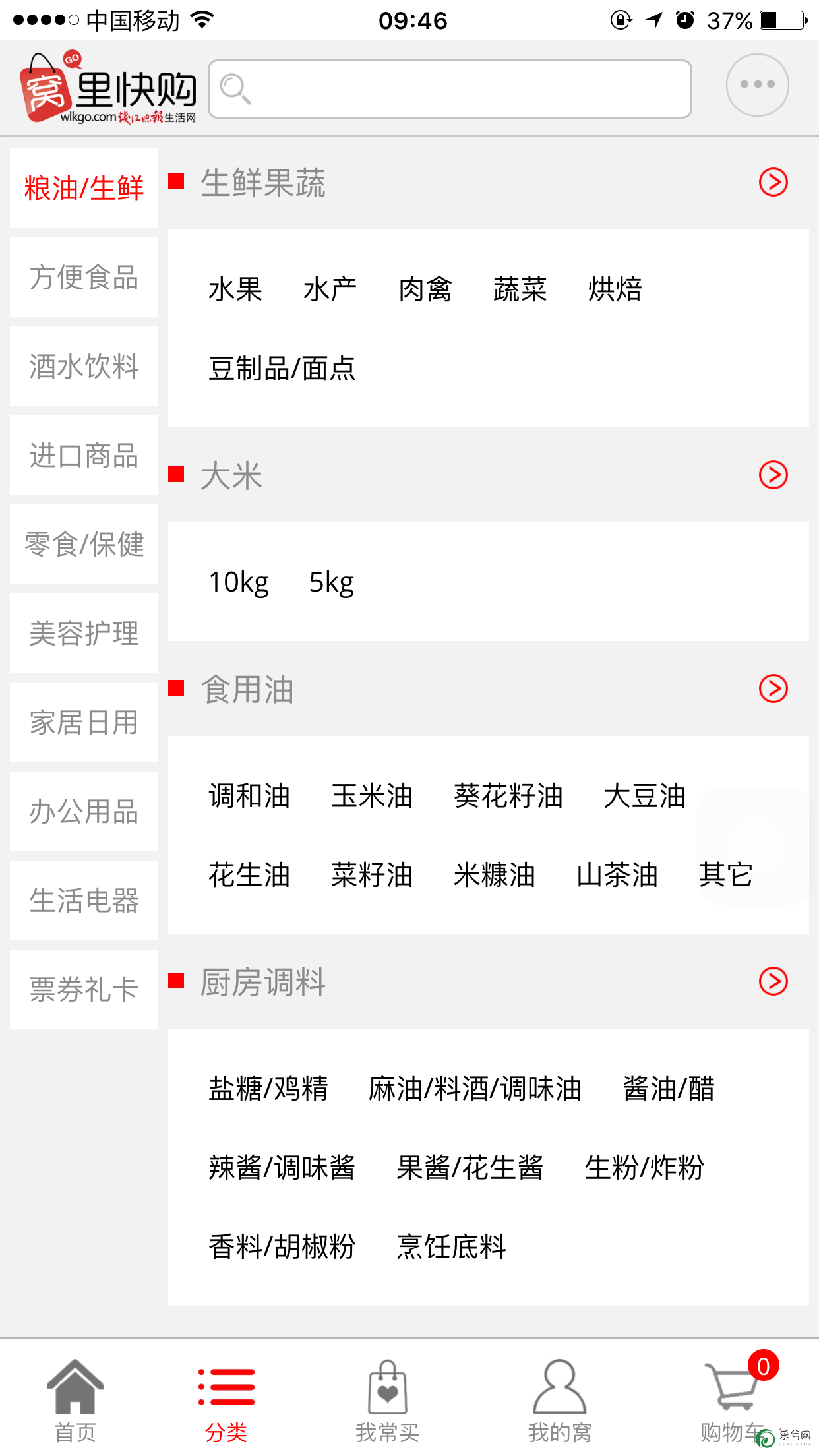Select the 方便食品 category
Image resolution: width=819 pixels, height=1456 pixels.
coord(84,277)
